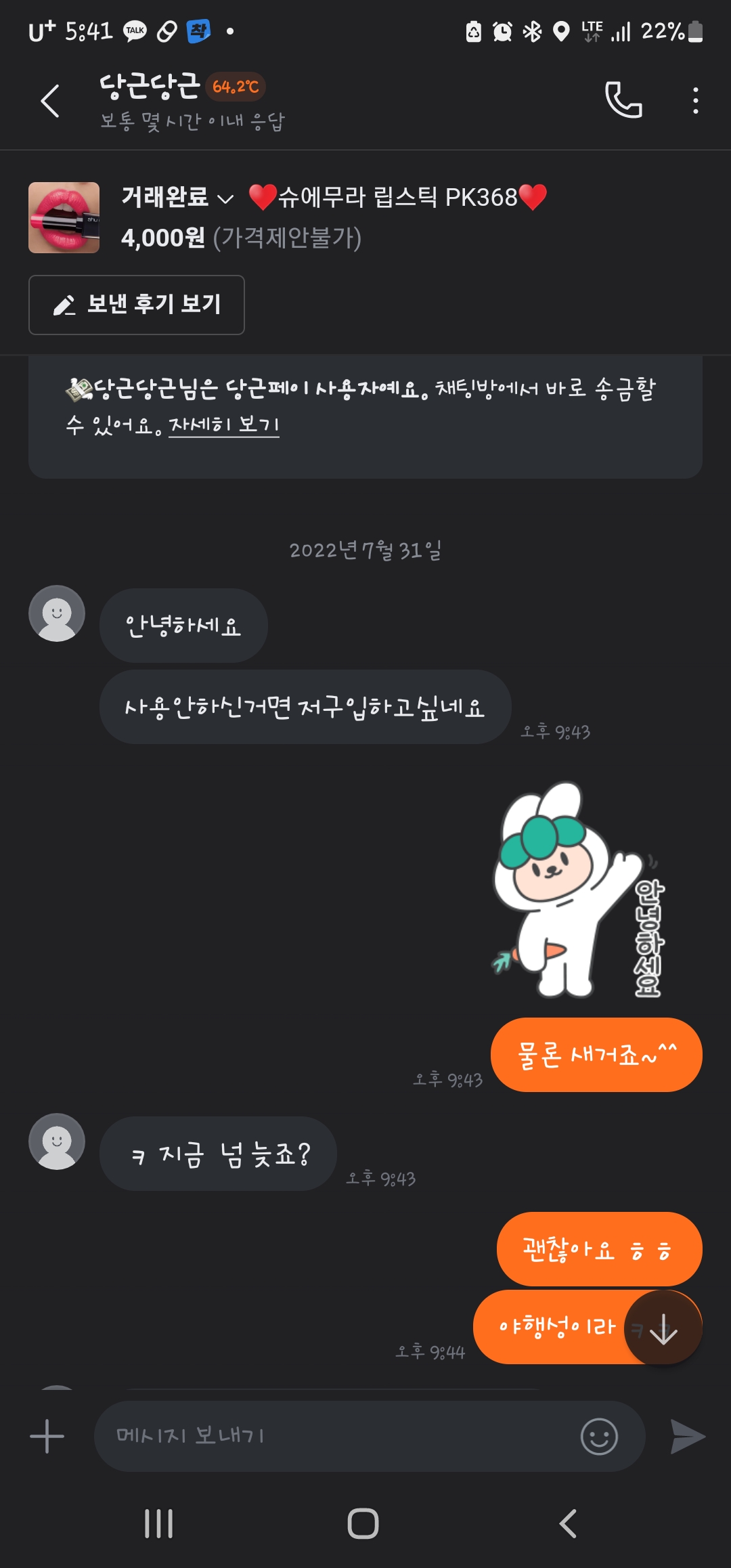View the other user's profile picture
Viewport: 731px width, 1568px height.
[57, 613]
